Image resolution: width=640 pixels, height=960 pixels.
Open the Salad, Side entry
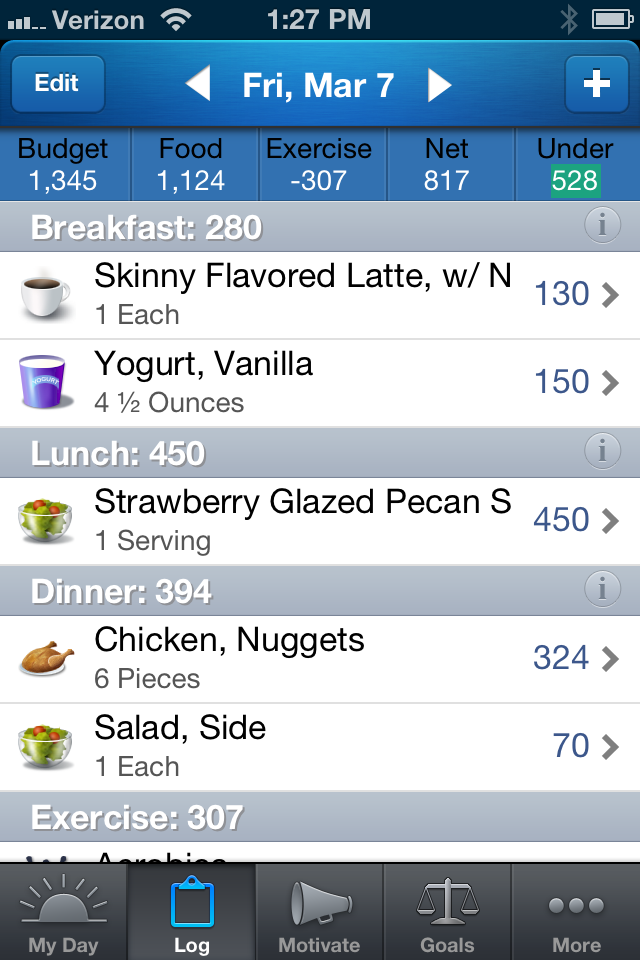[x=320, y=747]
